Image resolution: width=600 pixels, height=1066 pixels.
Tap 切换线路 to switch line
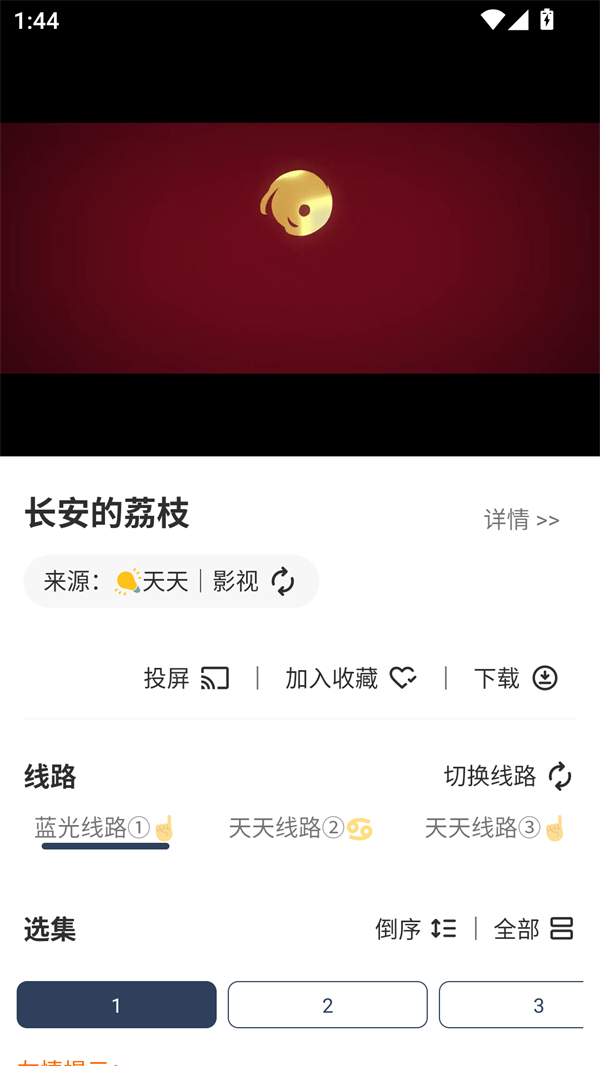508,776
